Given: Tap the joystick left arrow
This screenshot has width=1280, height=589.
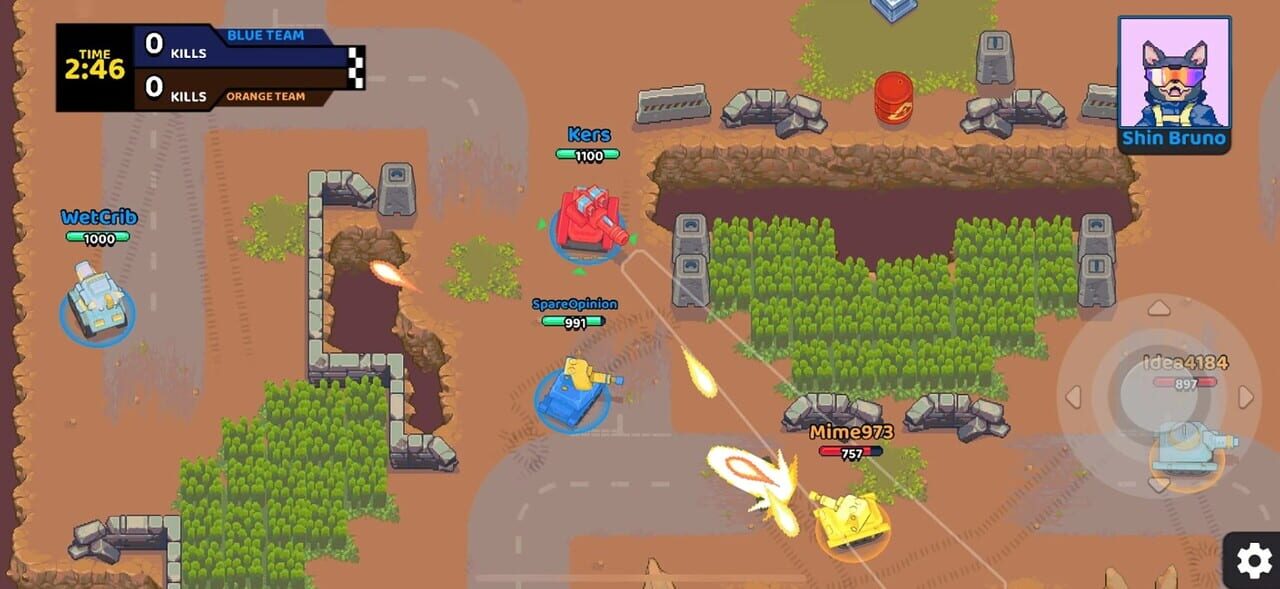Looking at the screenshot, I should 1073,397.
